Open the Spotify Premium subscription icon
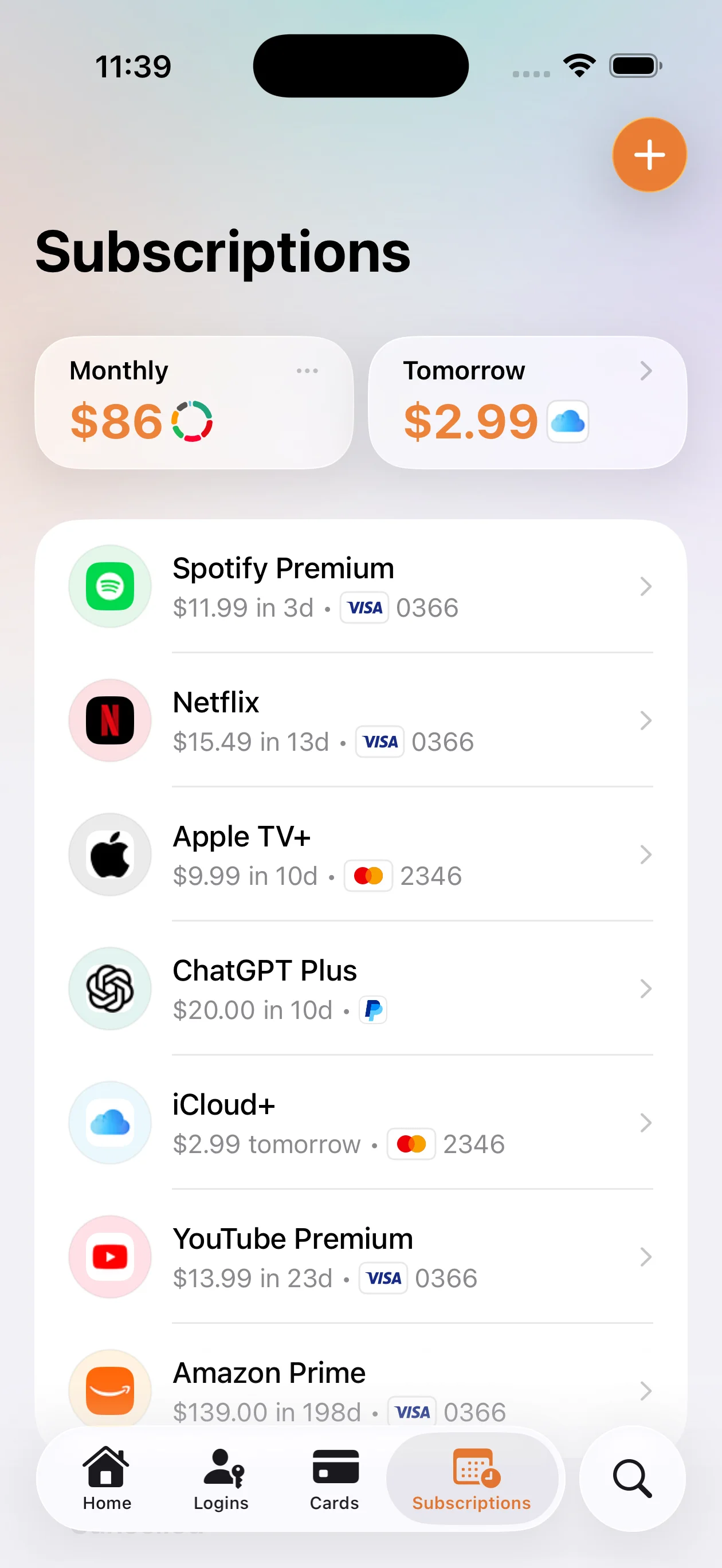Viewport: 722px width, 1568px height. 109,586
